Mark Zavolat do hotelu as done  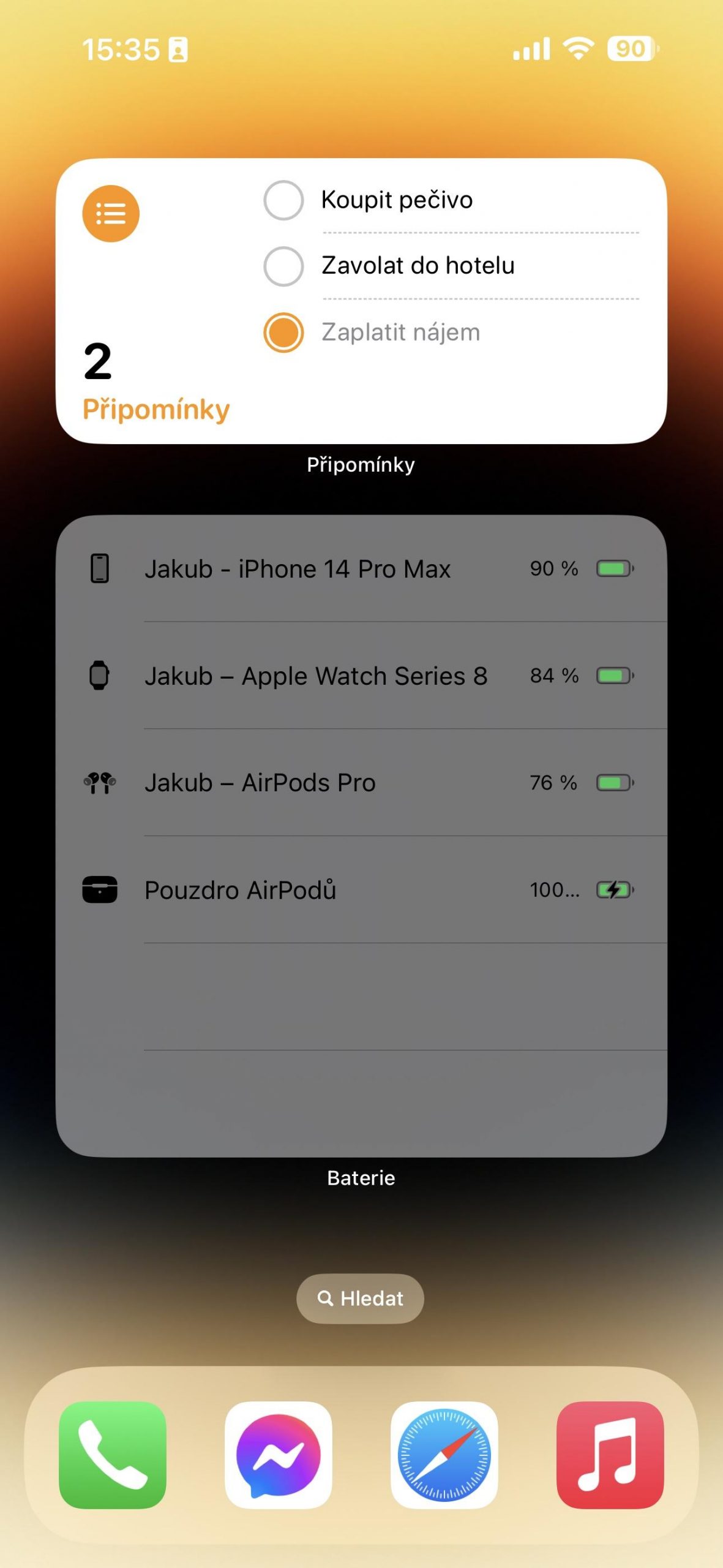pos(283,266)
